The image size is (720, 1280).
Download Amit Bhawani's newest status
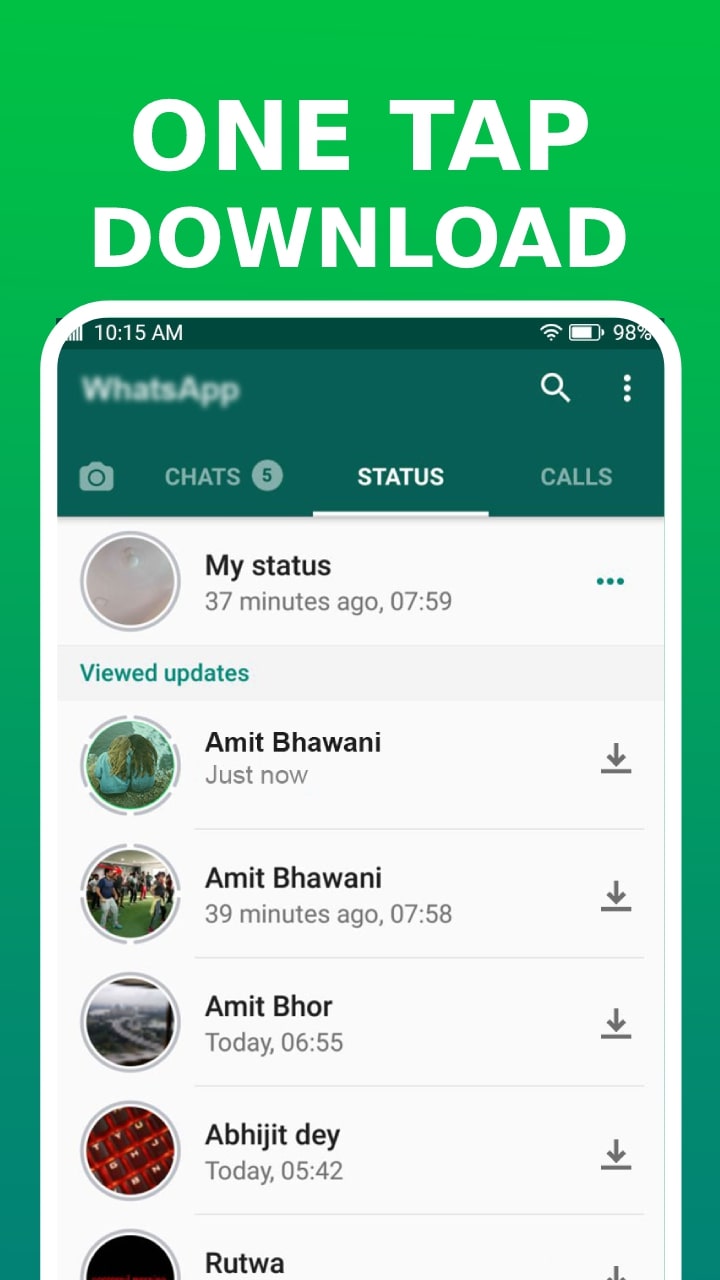pyautogui.click(x=617, y=758)
